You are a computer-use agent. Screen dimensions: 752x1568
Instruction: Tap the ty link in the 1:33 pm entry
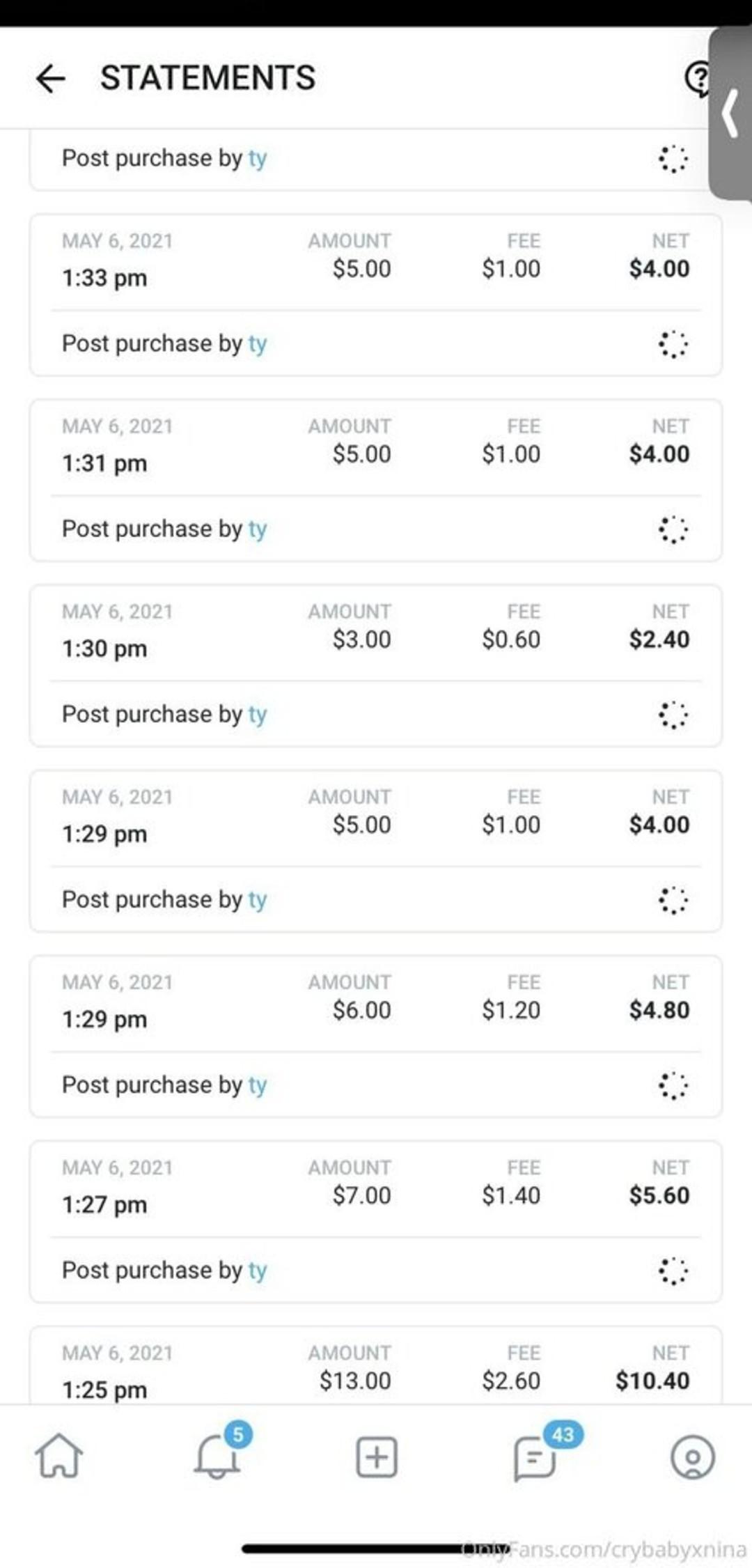pos(258,344)
